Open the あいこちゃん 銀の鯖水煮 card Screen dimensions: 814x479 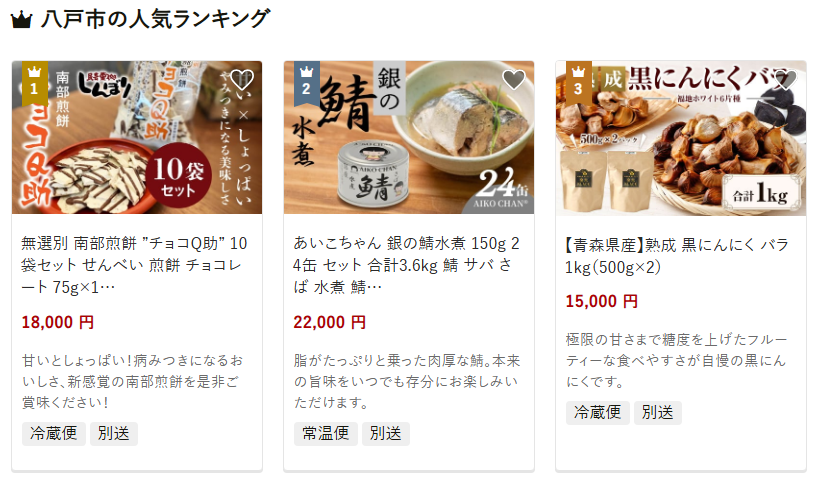408,264
